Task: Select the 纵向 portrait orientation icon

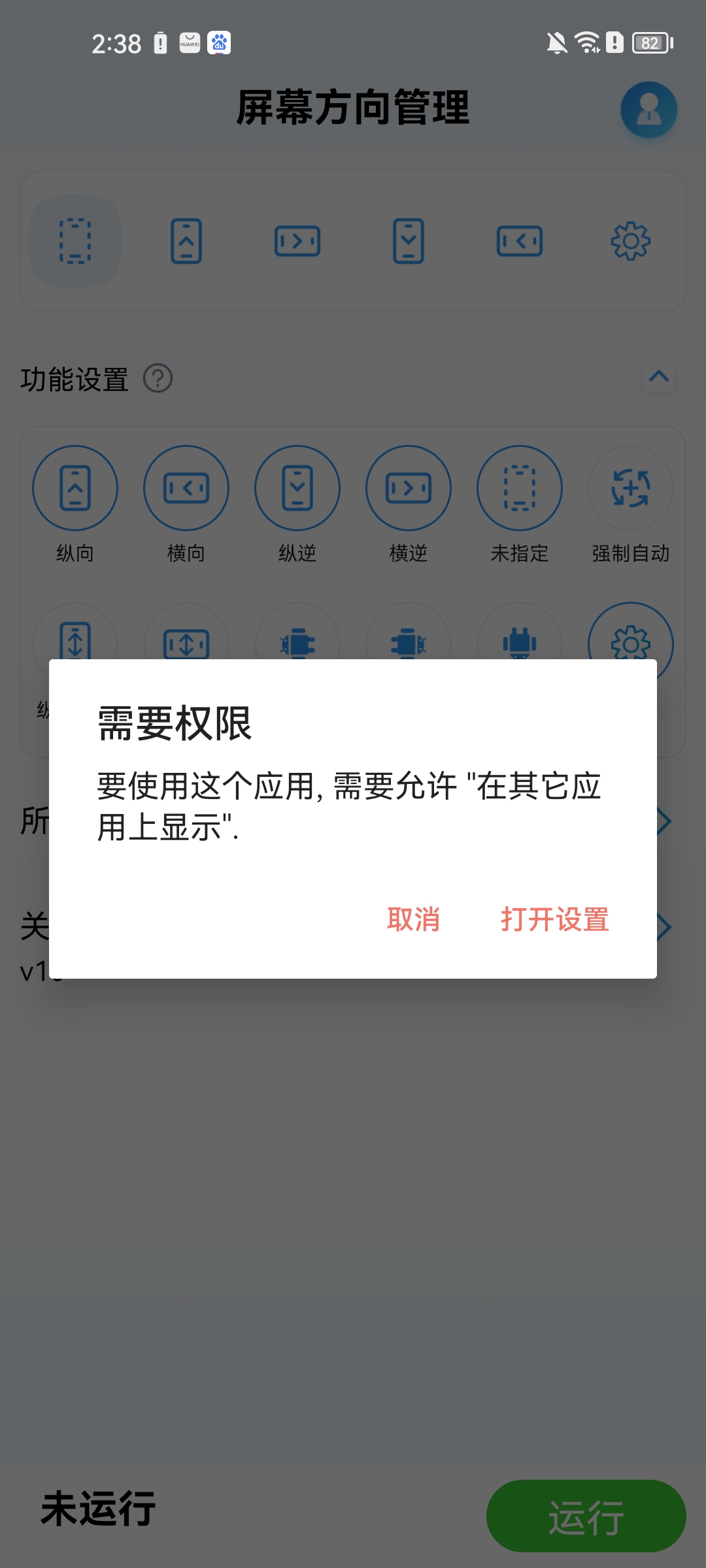Action: tap(75, 487)
